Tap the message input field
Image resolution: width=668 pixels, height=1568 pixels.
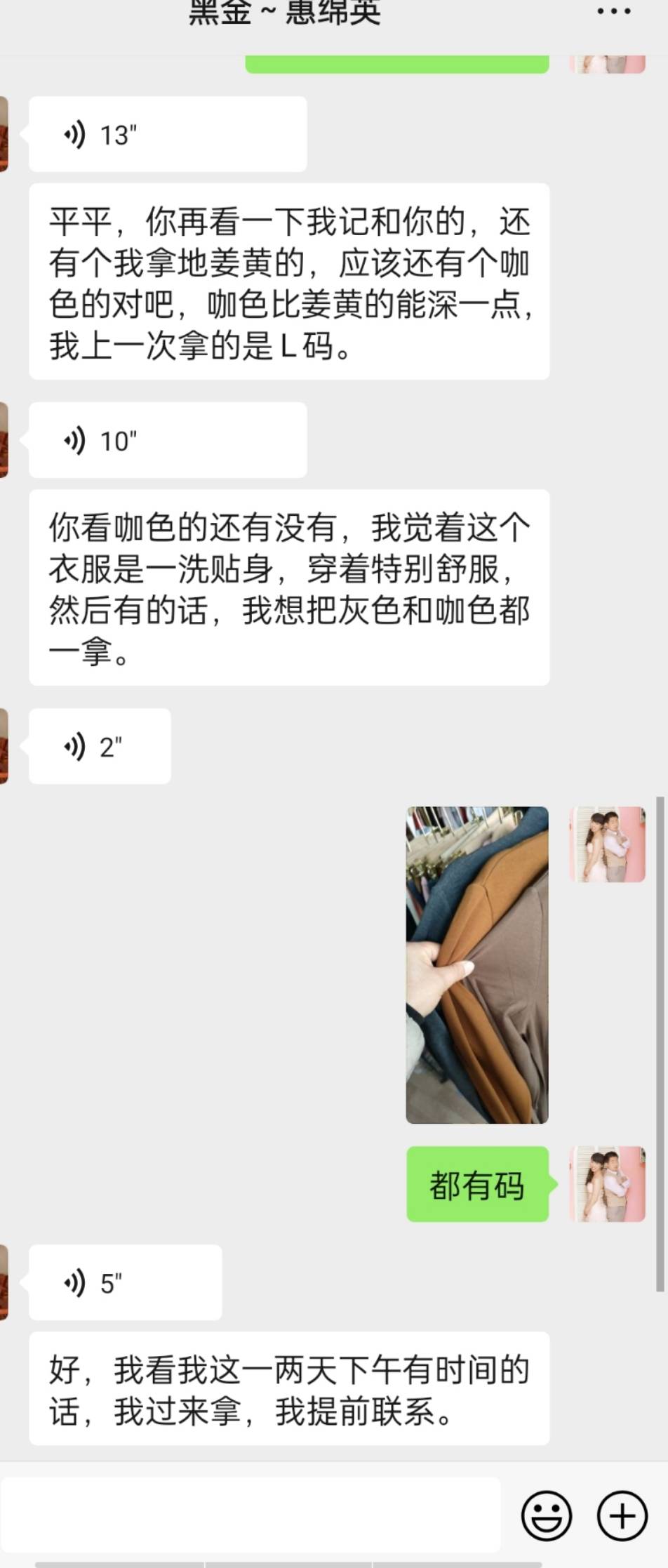click(250, 1515)
